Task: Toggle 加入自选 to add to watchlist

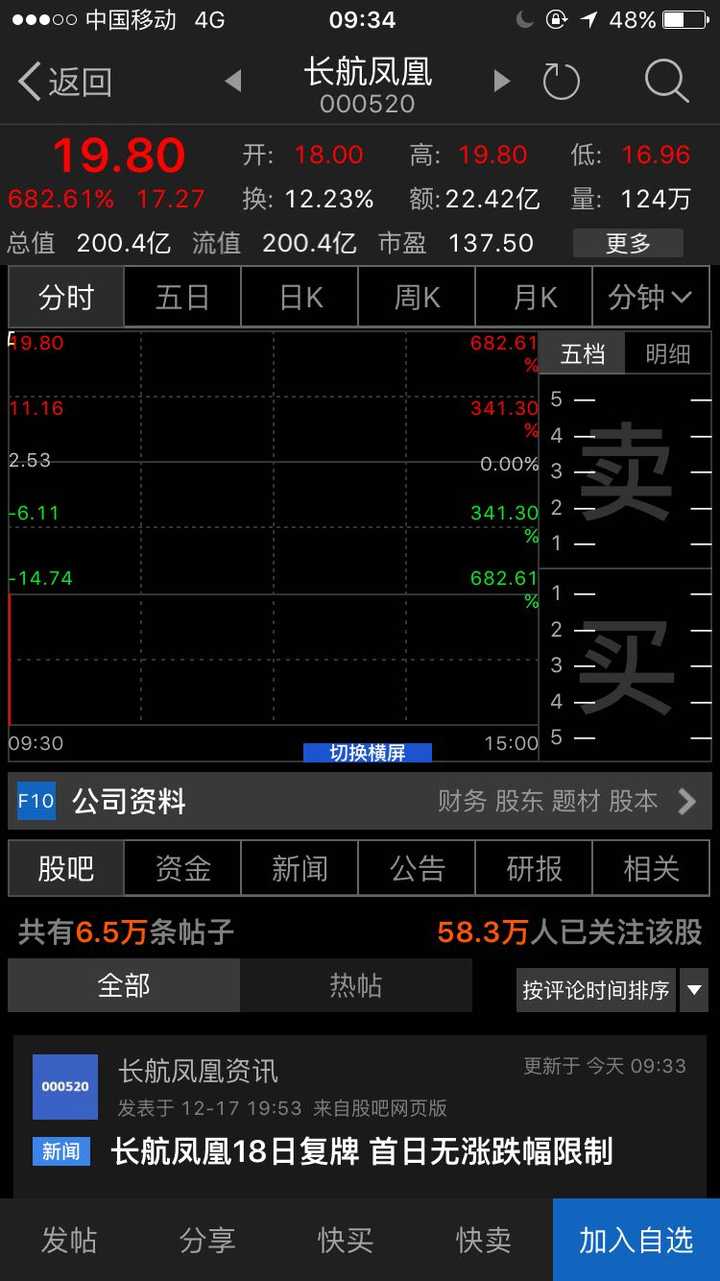Action: 636,1238
